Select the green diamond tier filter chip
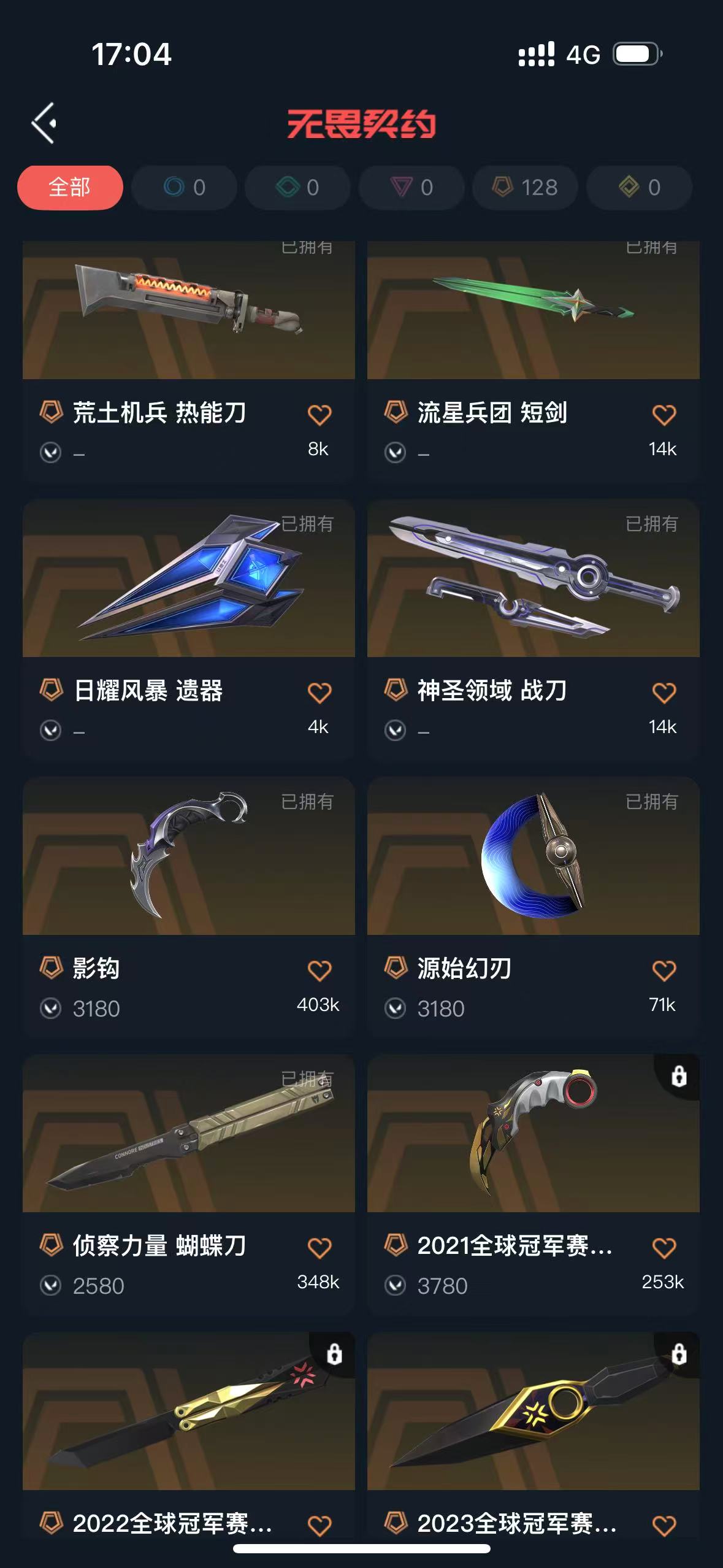 (x=297, y=187)
